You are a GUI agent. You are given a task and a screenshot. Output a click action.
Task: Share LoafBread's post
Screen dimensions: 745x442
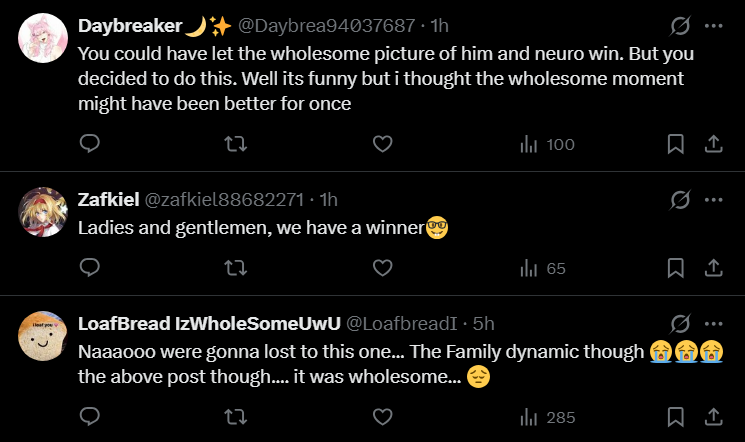[714, 416]
